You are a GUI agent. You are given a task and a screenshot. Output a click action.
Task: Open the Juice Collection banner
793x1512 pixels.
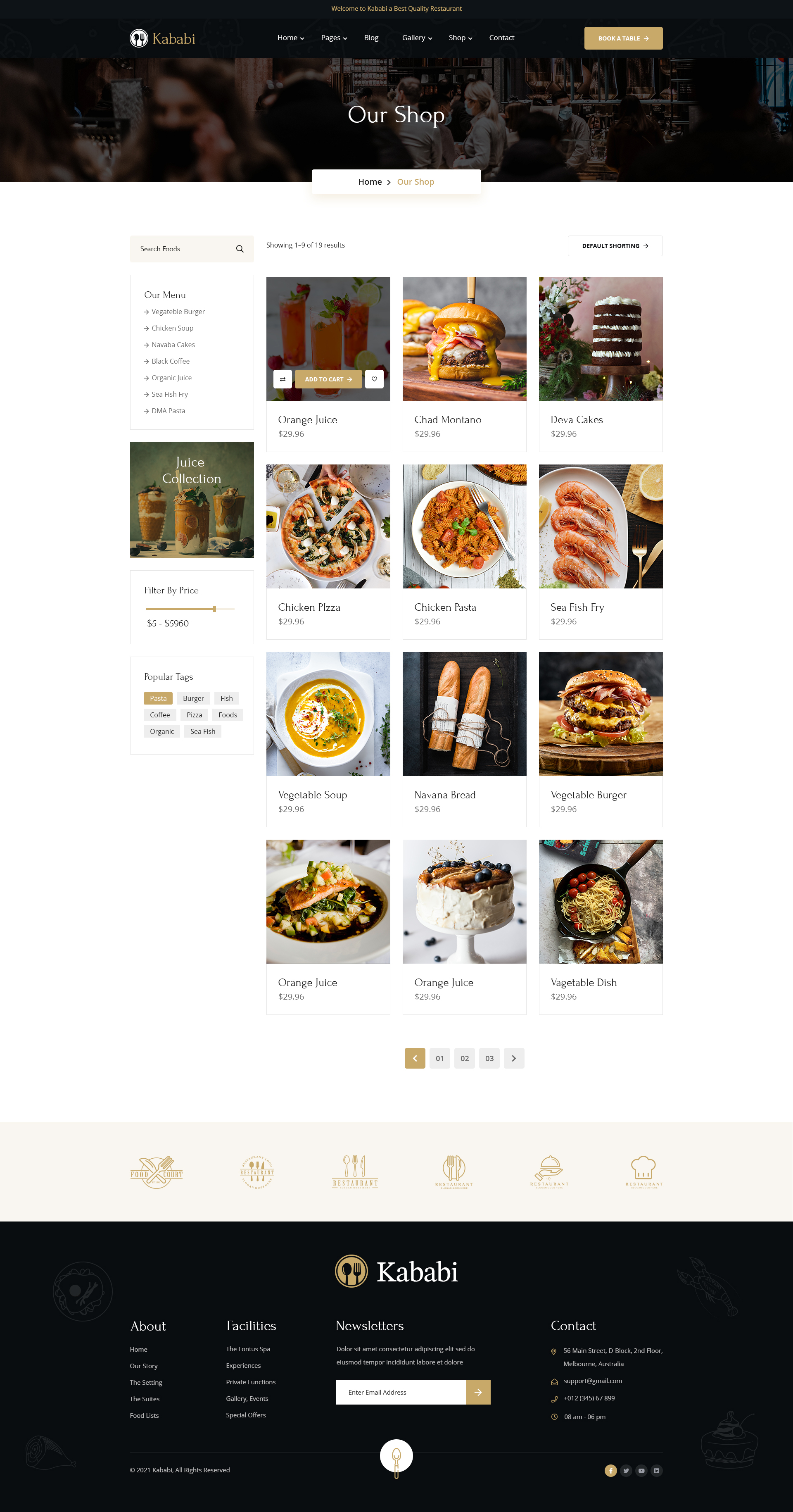192,500
